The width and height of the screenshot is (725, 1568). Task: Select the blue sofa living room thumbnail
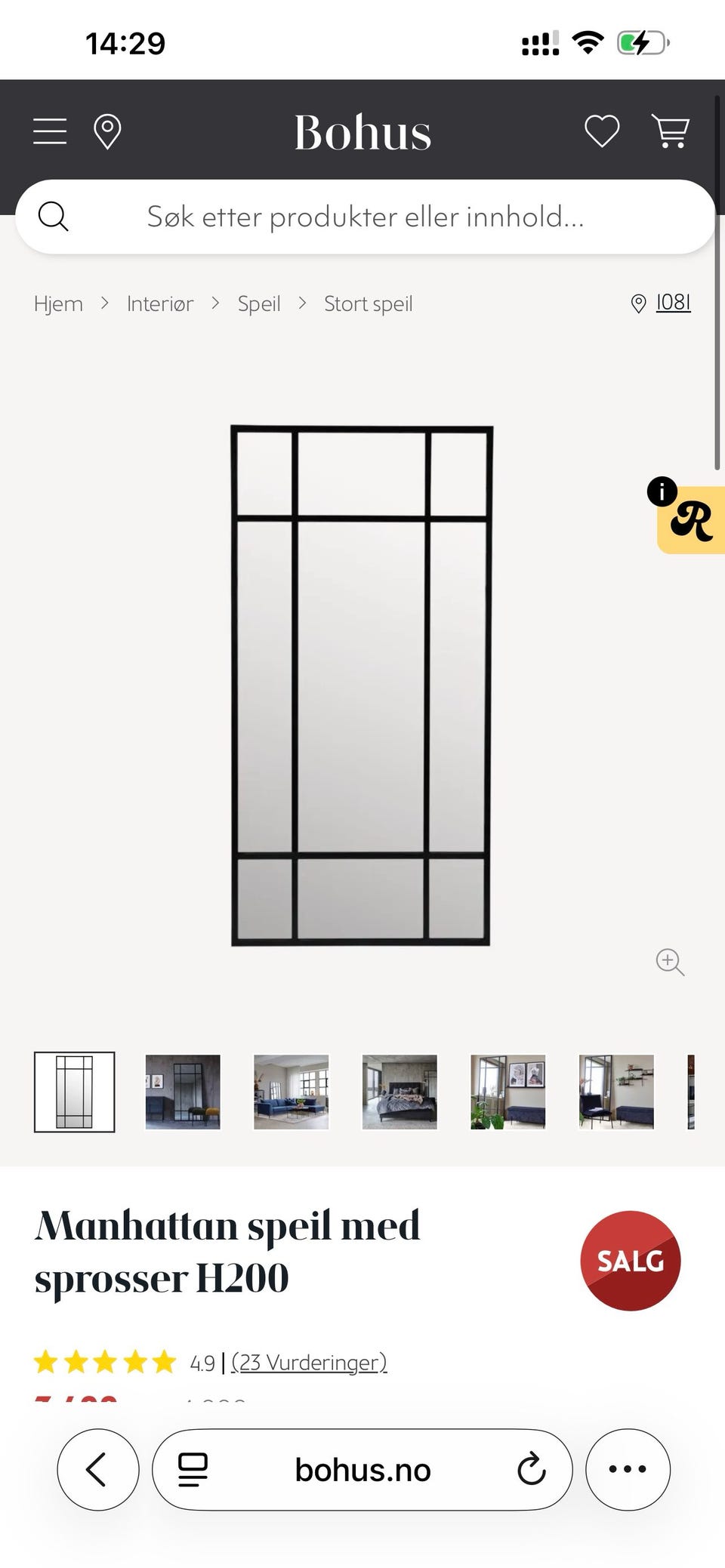291,1092
